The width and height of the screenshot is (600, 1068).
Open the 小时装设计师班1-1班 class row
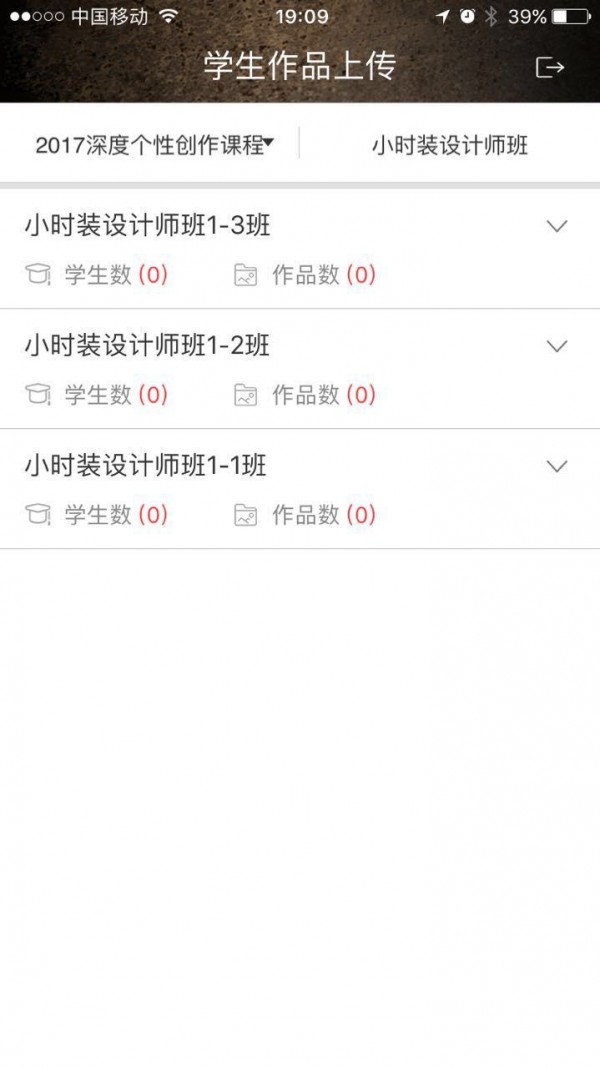[146, 467]
